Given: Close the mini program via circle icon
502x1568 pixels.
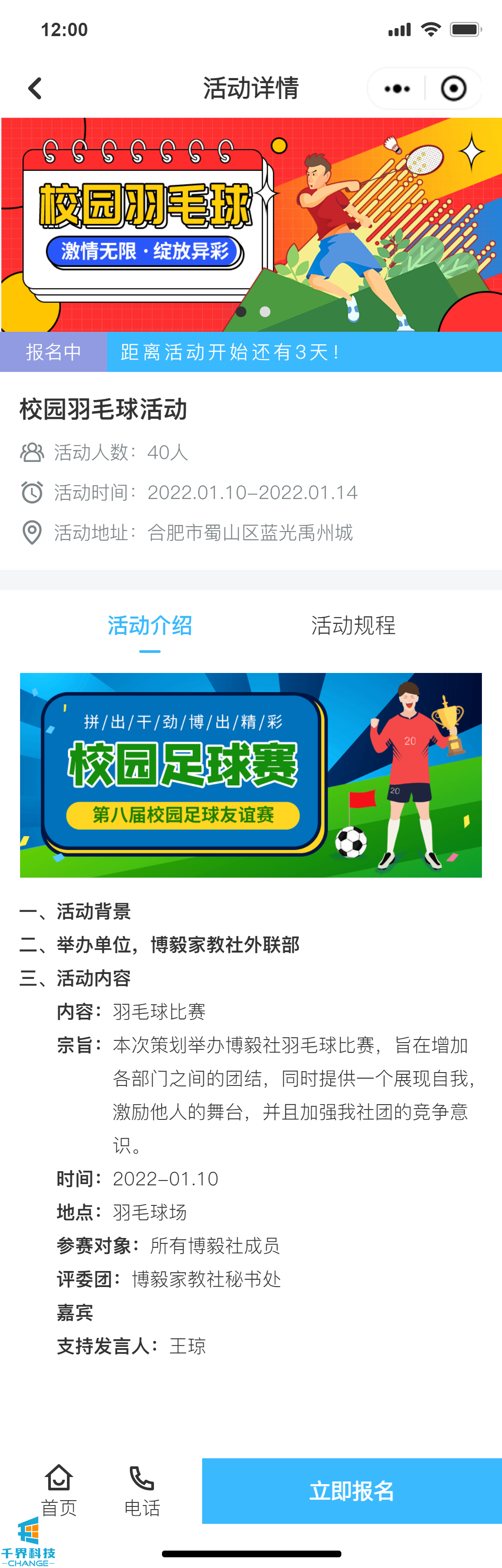Looking at the screenshot, I should pyautogui.click(x=453, y=89).
